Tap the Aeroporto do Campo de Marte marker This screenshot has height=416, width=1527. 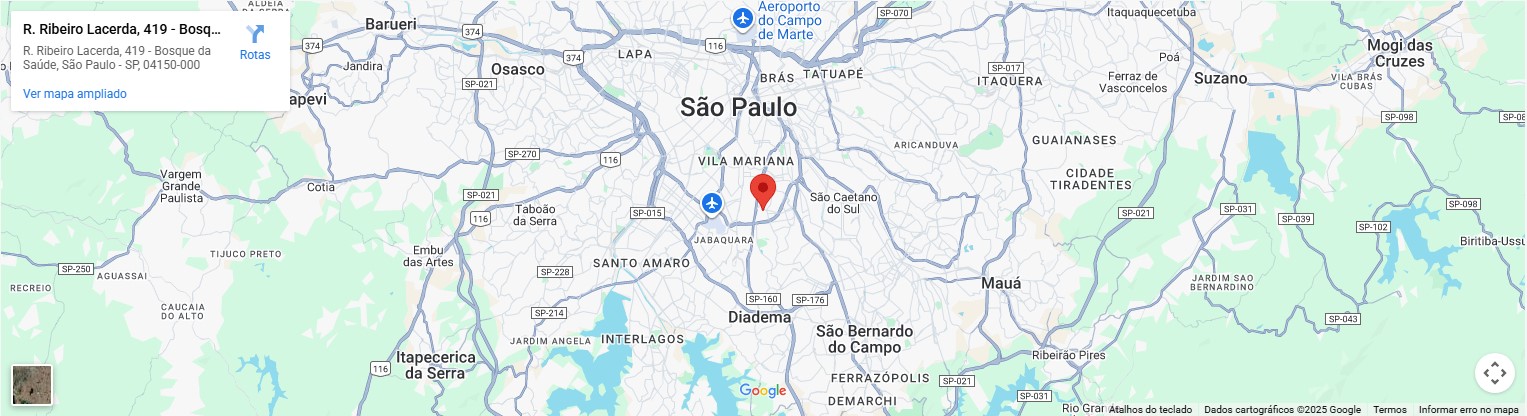click(x=743, y=19)
